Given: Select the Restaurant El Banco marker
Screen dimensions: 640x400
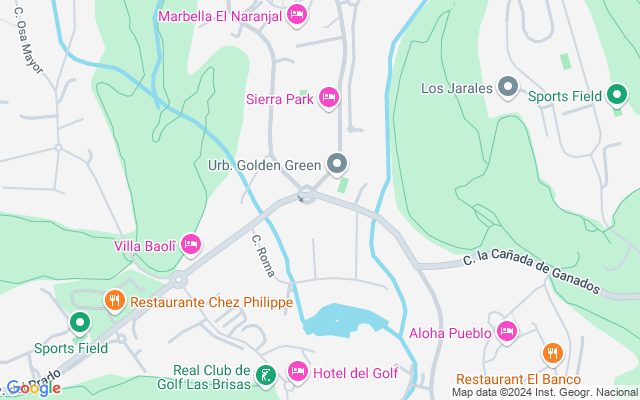Looking at the screenshot, I should (553, 353).
